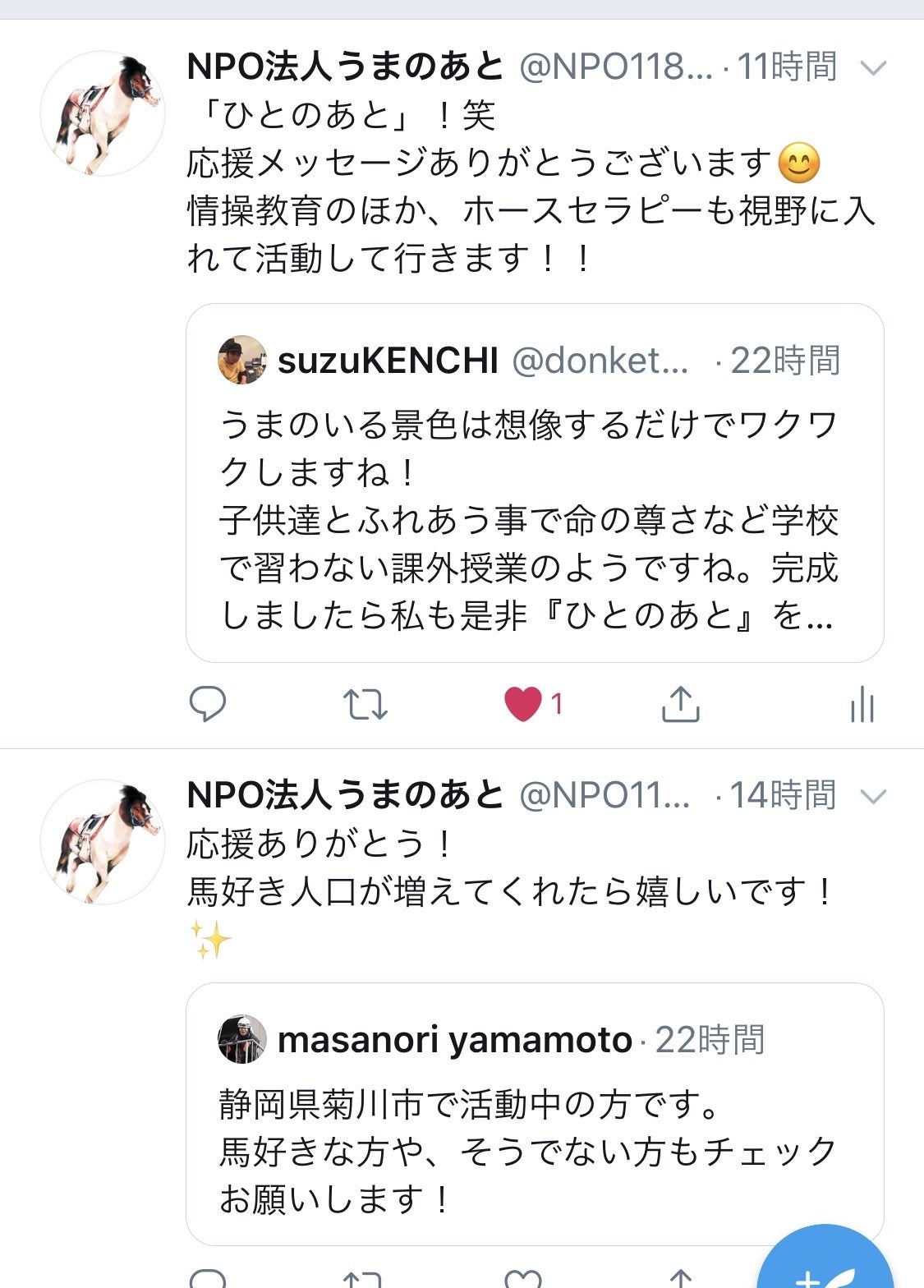Unlike the 「ひとのあと」 tweet
The height and width of the screenshot is (1288, 924).
523,705
